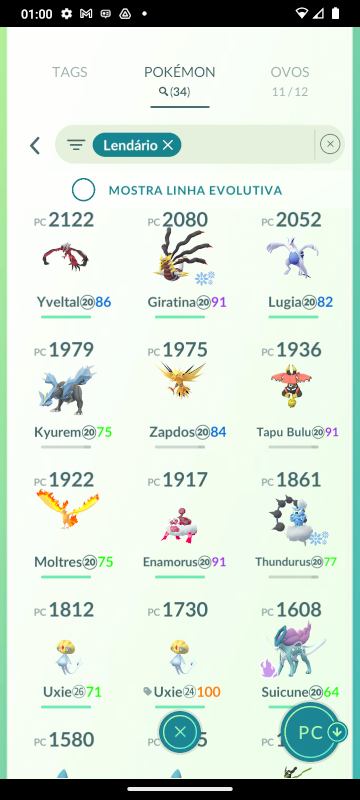The height and width of the screenshot is (800, 360).
Task: Open the search filter options icon
Action: pos(76,145)
